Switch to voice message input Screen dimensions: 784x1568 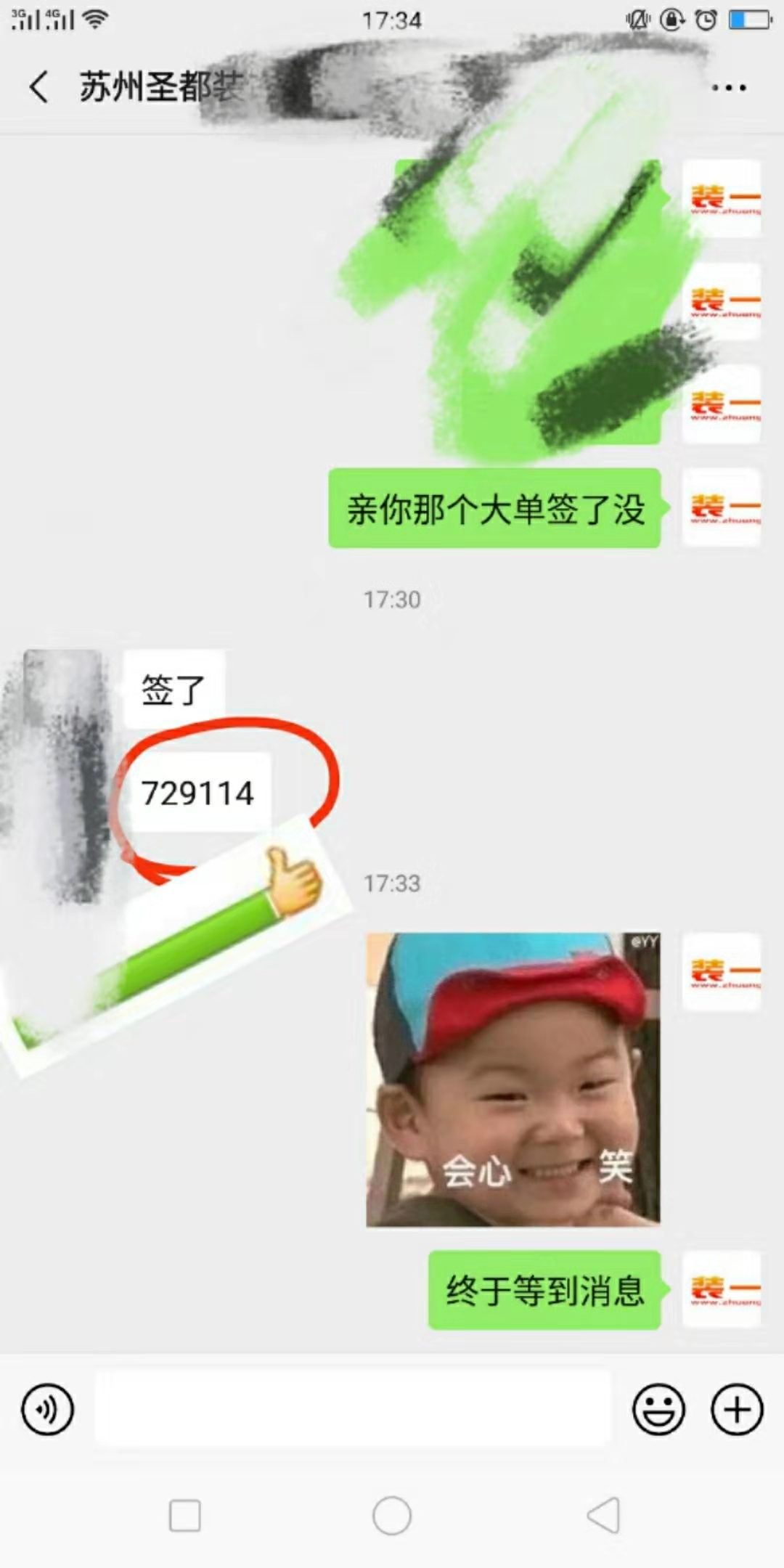pos(48,1409)
